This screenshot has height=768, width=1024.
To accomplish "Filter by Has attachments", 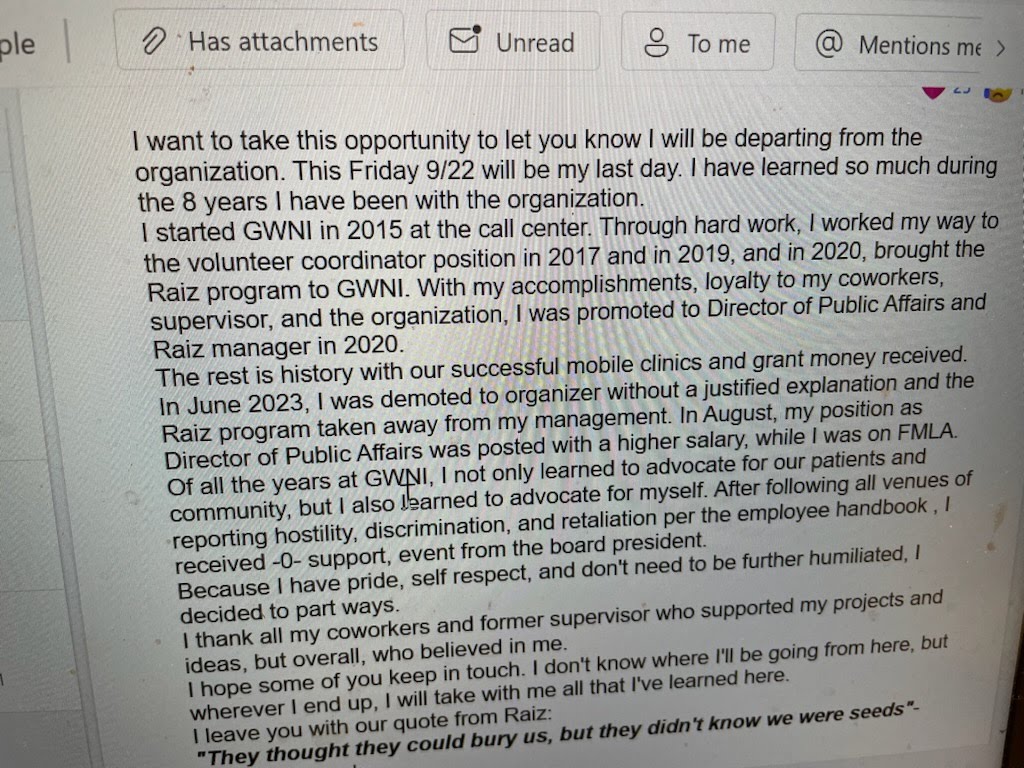I will coord(260,41).
